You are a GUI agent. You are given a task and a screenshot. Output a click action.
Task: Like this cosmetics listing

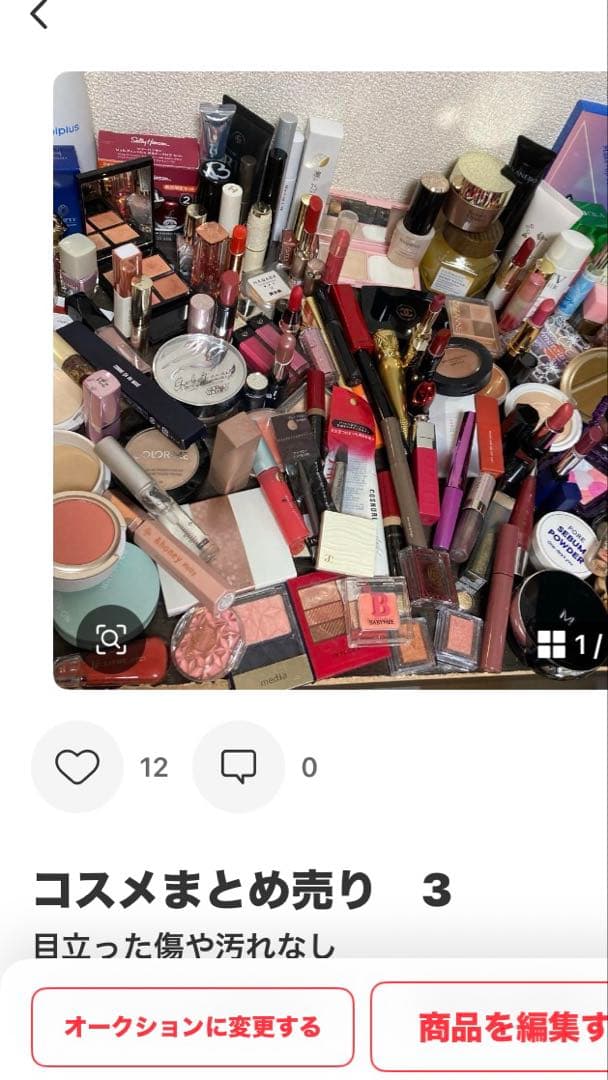pyautogui.click(x=77, y=767)
